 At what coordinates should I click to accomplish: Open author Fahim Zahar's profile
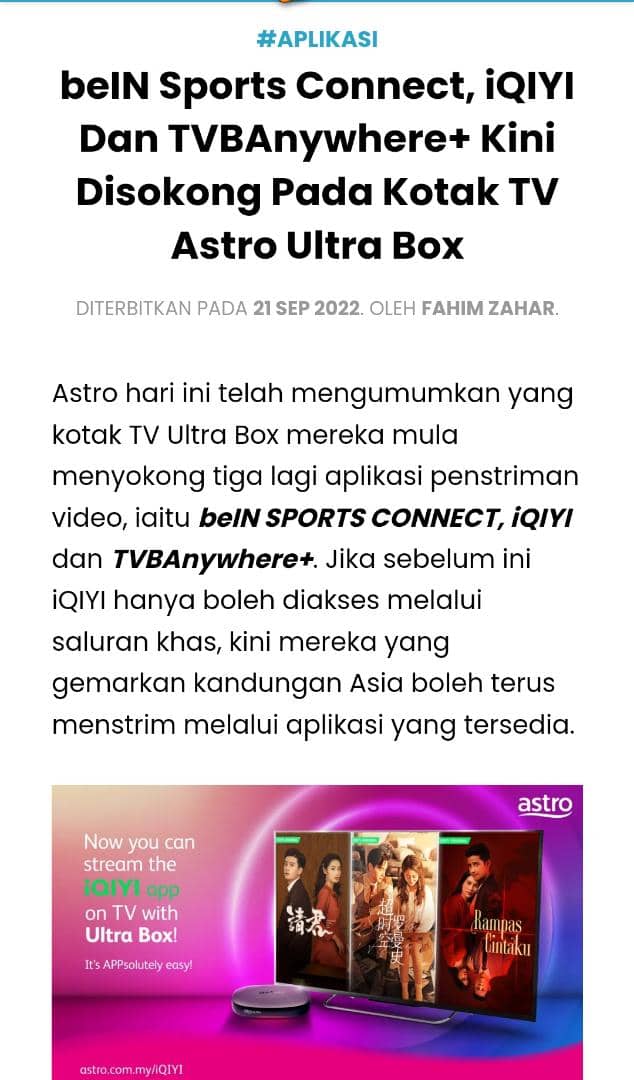488,308
